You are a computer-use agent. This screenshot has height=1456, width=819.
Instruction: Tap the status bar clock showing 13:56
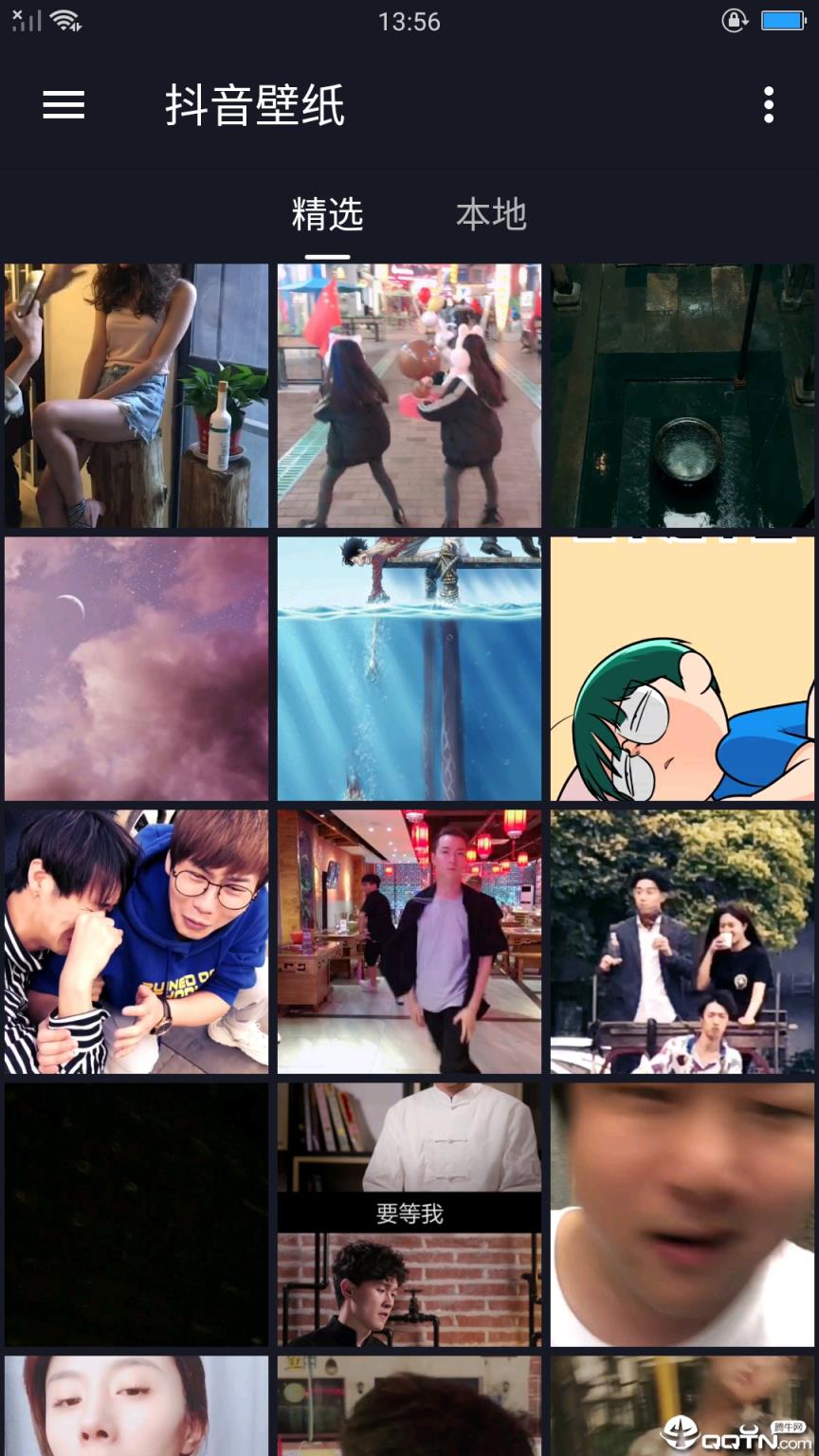(409, 21)
